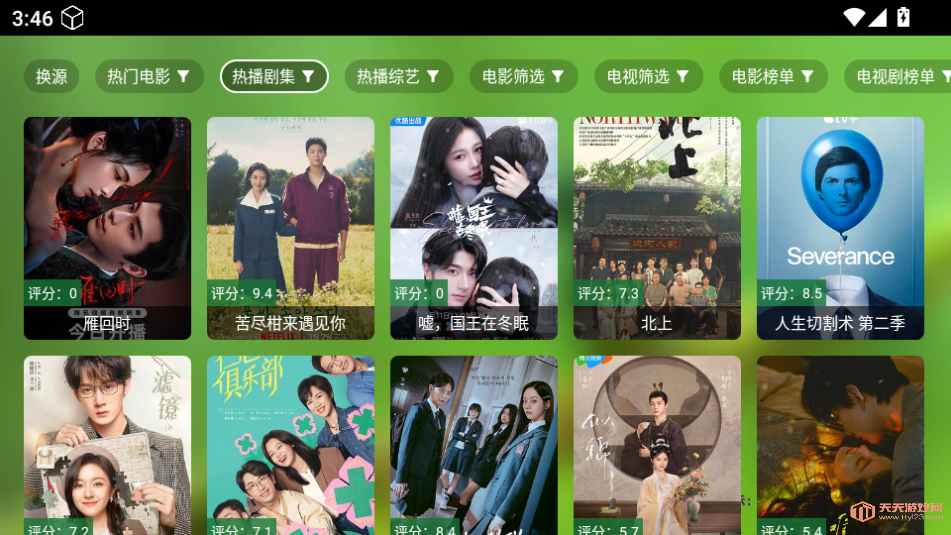Switch to 热播综艺 category
This screenshot has width=951, height=535.
pos(399,76)
